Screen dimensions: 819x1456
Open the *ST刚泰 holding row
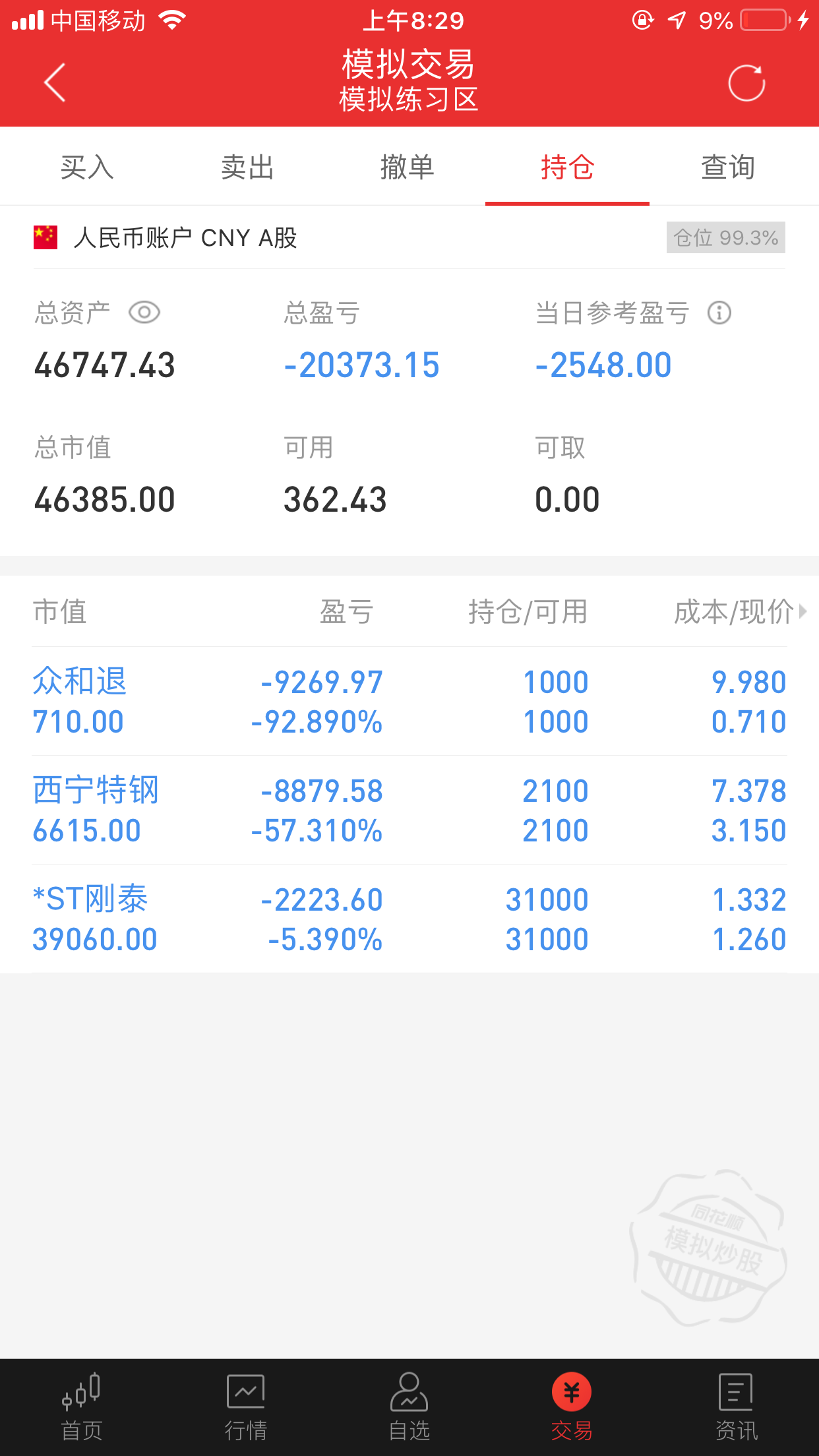409,919
